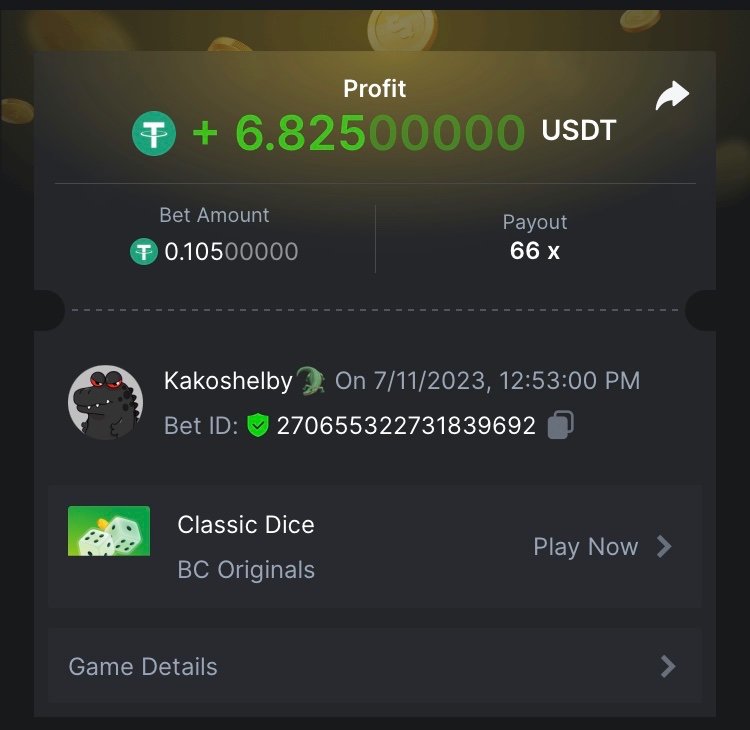The width and height of the screenshot is (750, 730).
Task: Tap Play Now for Classic Dice
Action: click(x=602, y=547)
